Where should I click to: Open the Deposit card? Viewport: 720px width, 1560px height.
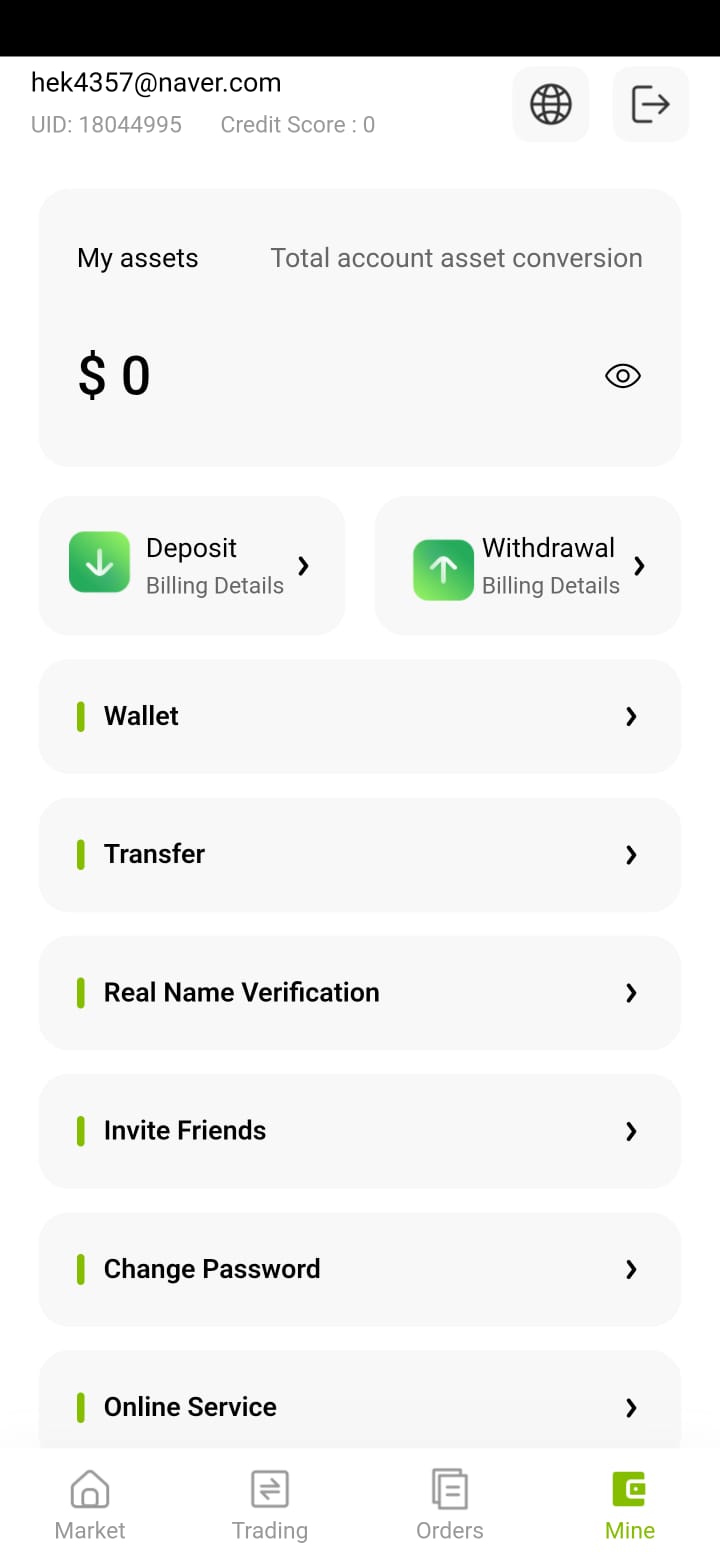192,565
